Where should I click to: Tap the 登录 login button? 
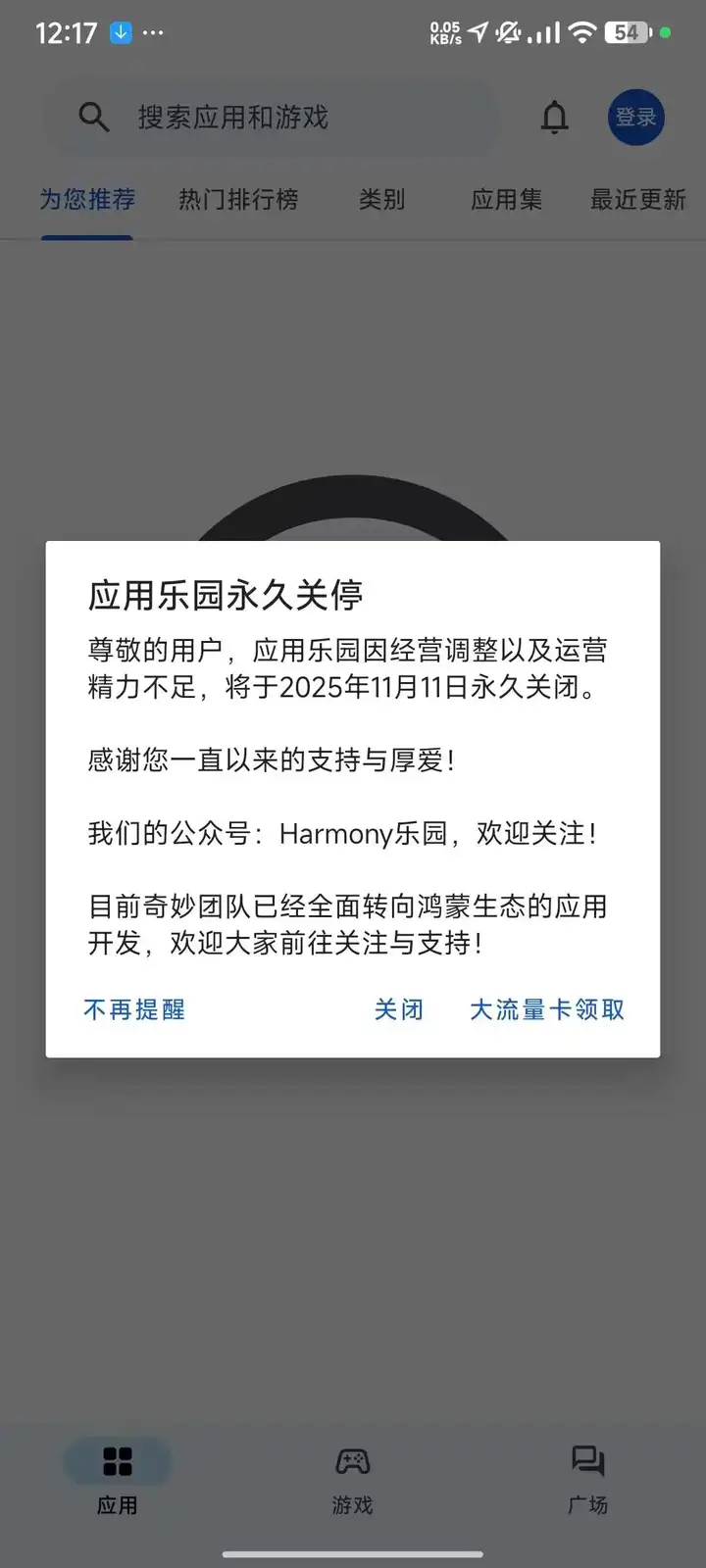pos(635,118)
